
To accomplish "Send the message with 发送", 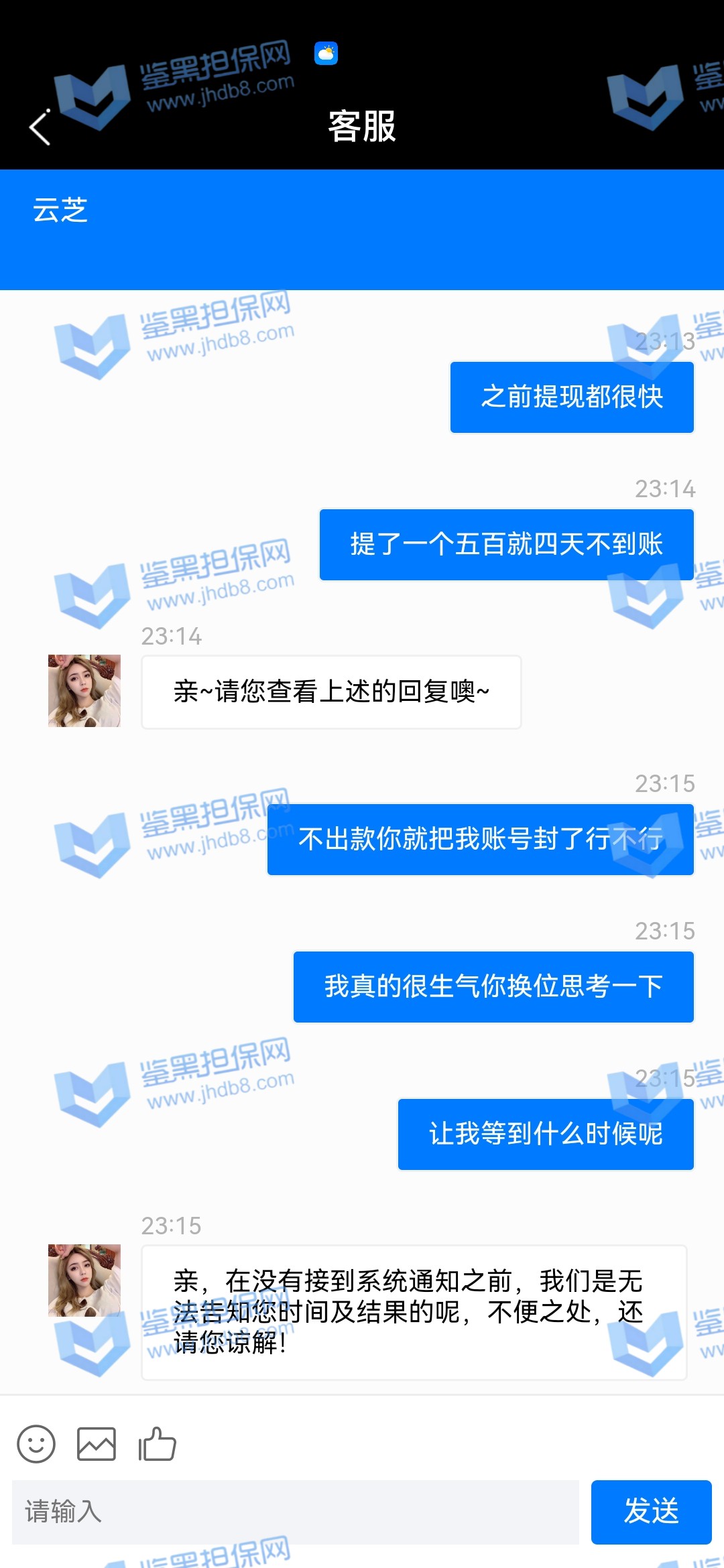I will tap(650, 1512).
